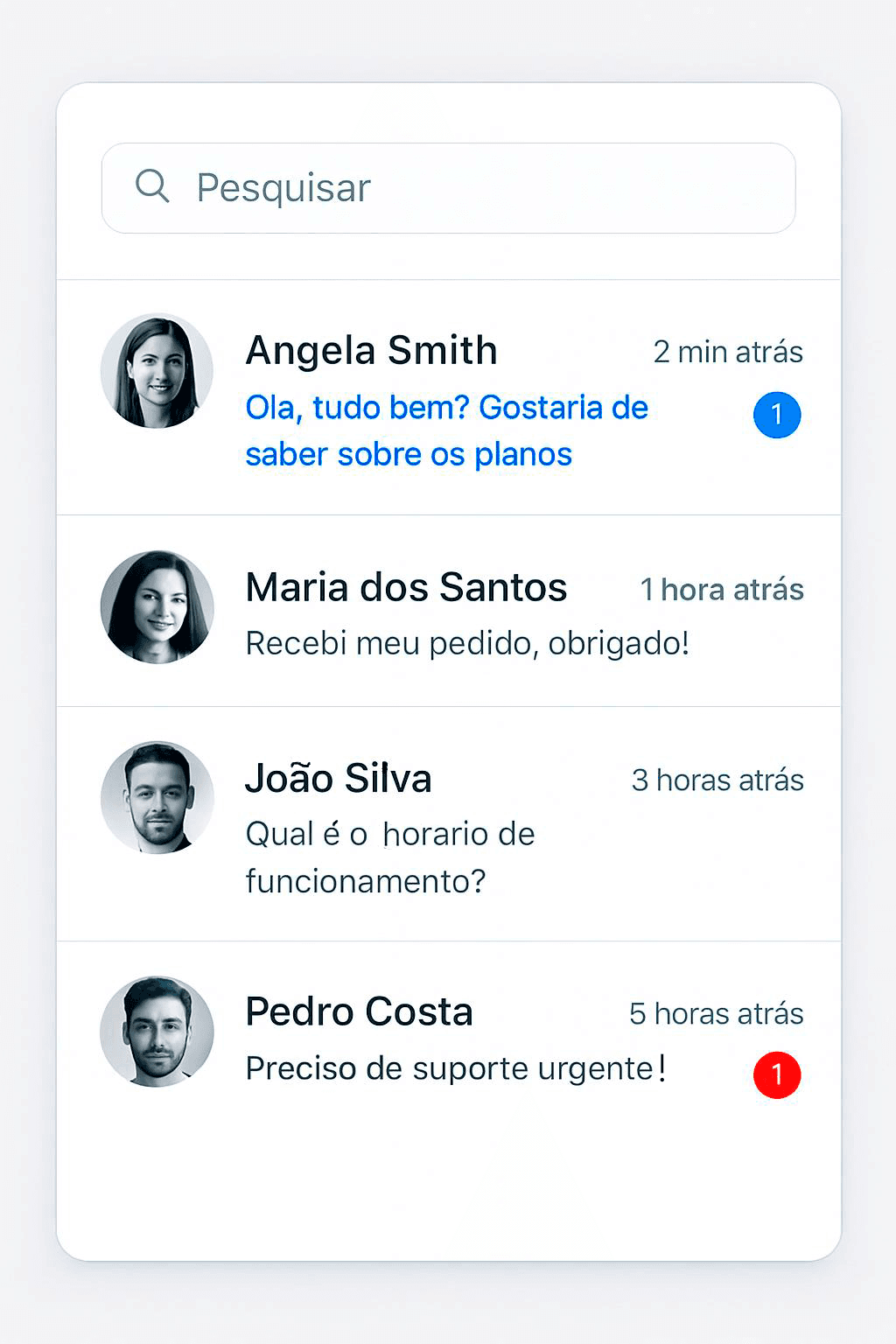The image size is (896, 1344).
Task: Open the chat with Angela Smith
Action: point(448,398)
